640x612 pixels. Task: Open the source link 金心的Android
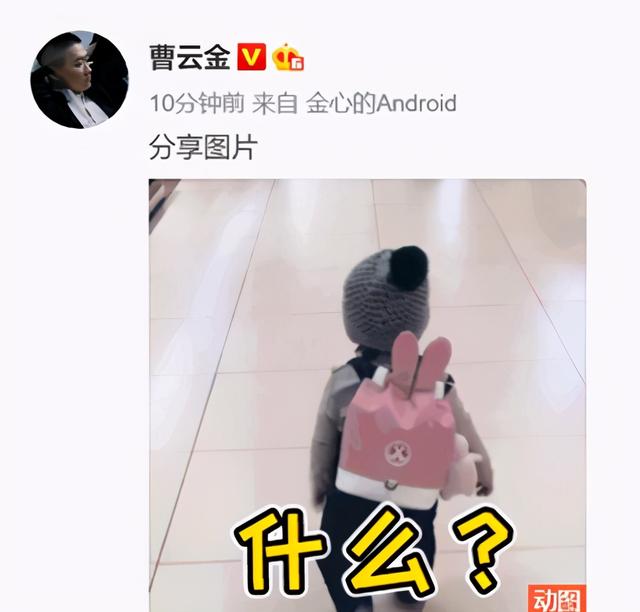coord(381,103)
